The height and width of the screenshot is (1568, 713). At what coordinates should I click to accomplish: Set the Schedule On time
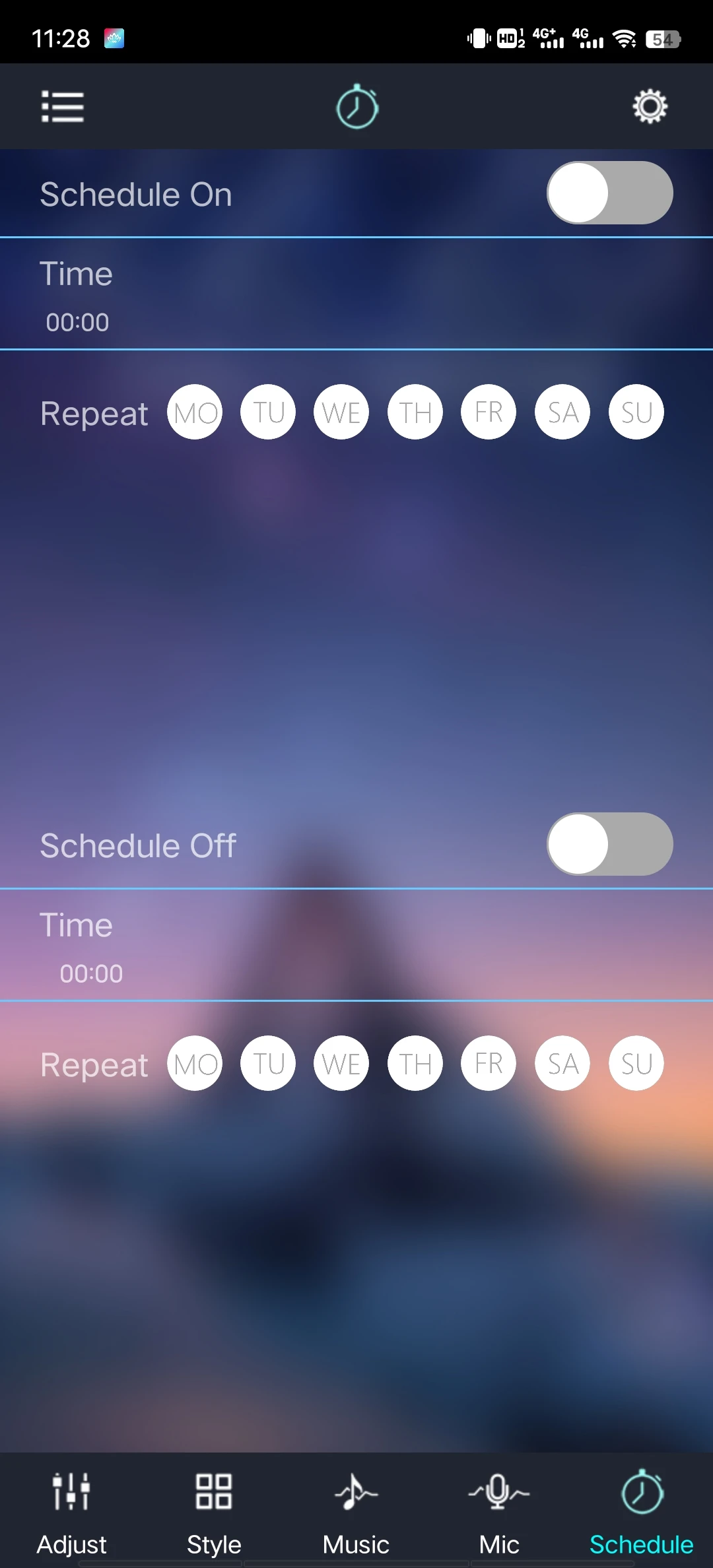pyautogui.click(x=356, y=294)
